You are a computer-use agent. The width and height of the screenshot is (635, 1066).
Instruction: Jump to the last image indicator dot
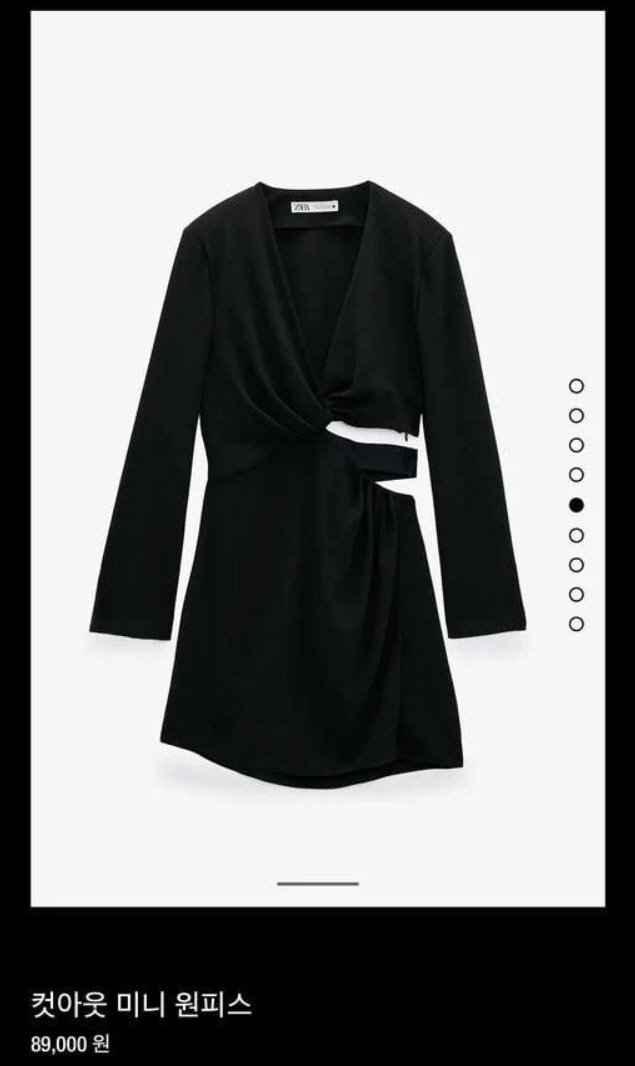[576, 624]
